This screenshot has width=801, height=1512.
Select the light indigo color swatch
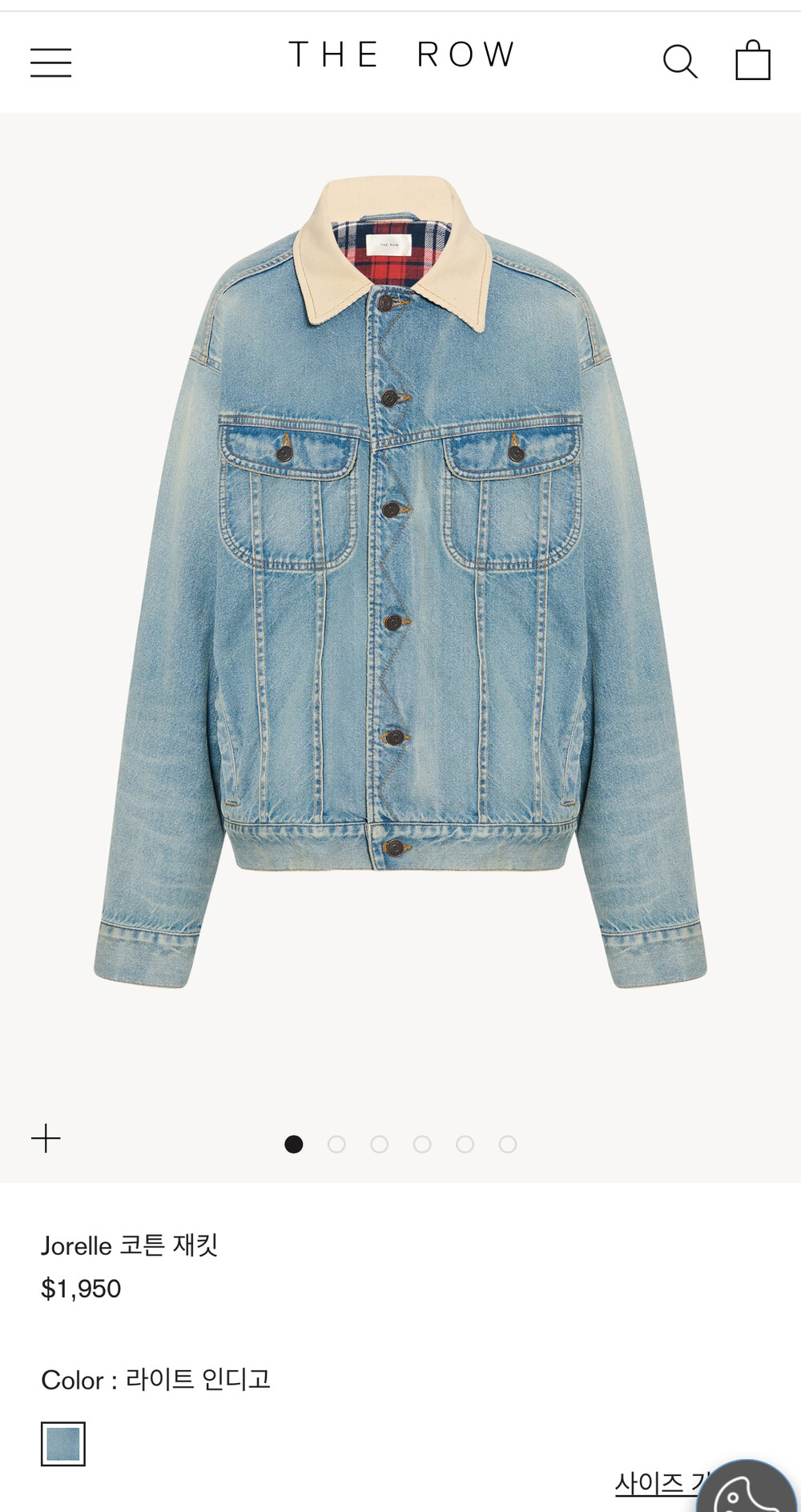(63, 1444)
